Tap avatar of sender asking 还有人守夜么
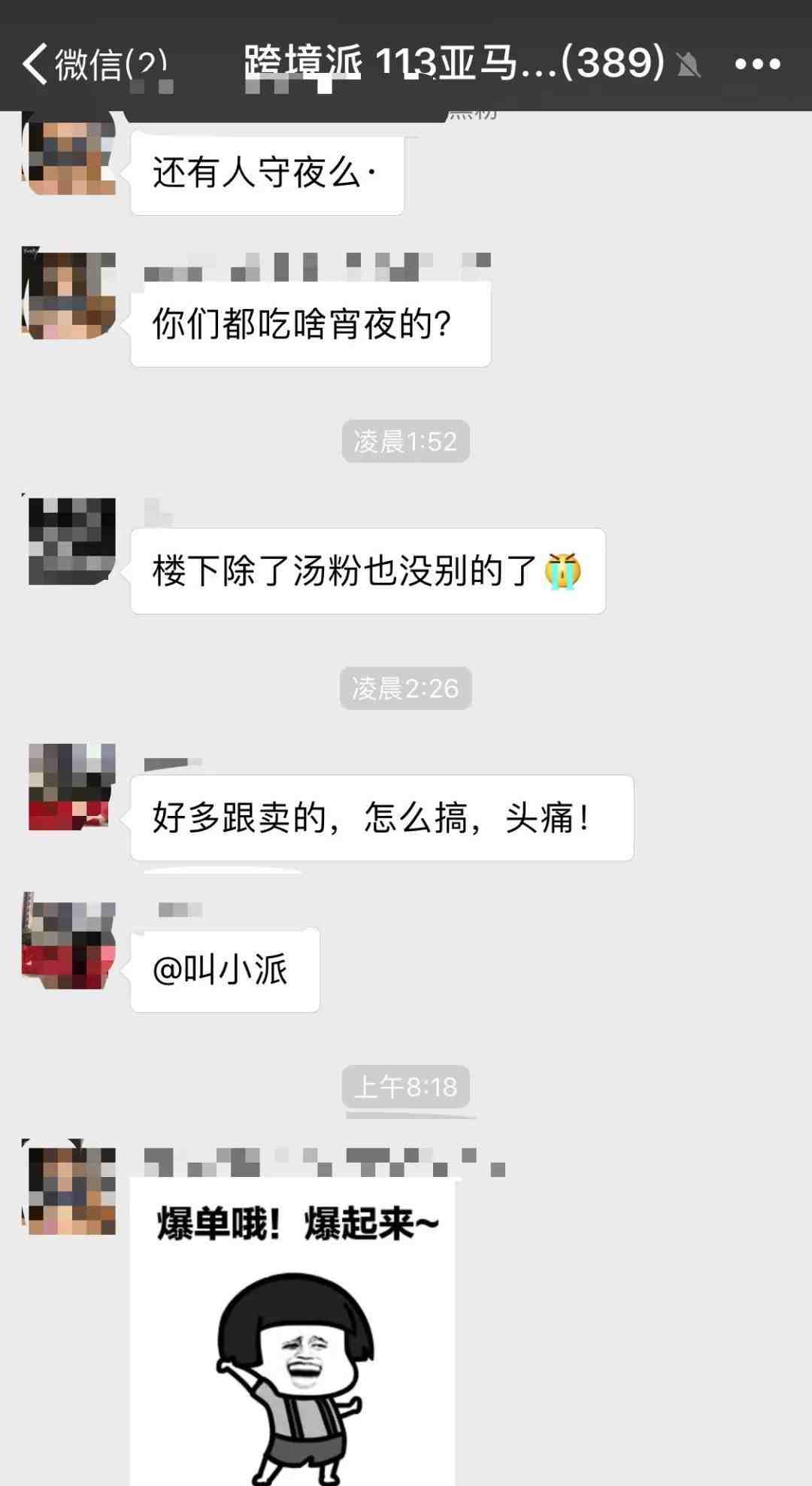Image resolution: width=812 pixels, height=1486 pixels. point(71,153)
